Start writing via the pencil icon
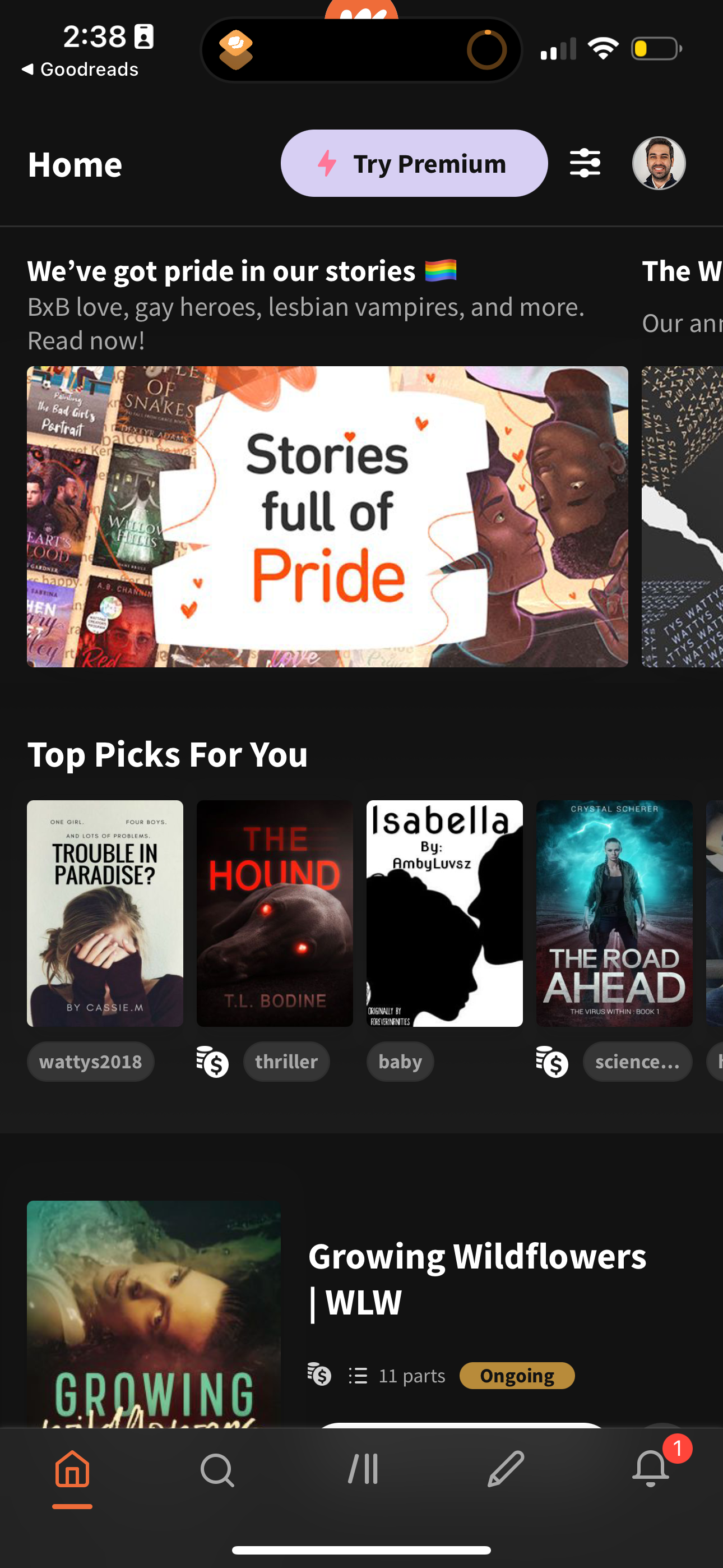Screen dimensions: 723x1568 [x=506, y=1470]
